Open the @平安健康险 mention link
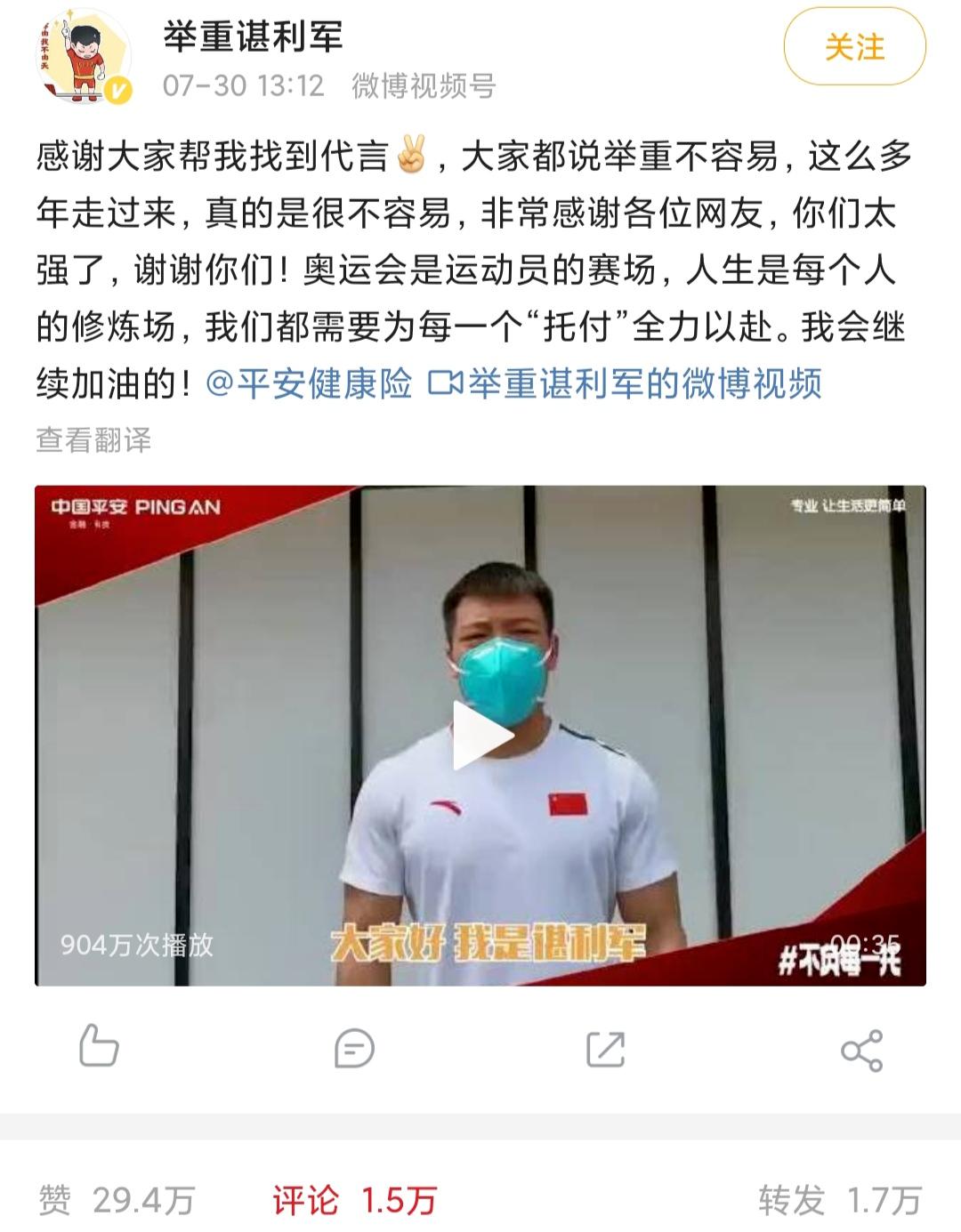This screenshot has height=1232, width=961. click(309, 384)
